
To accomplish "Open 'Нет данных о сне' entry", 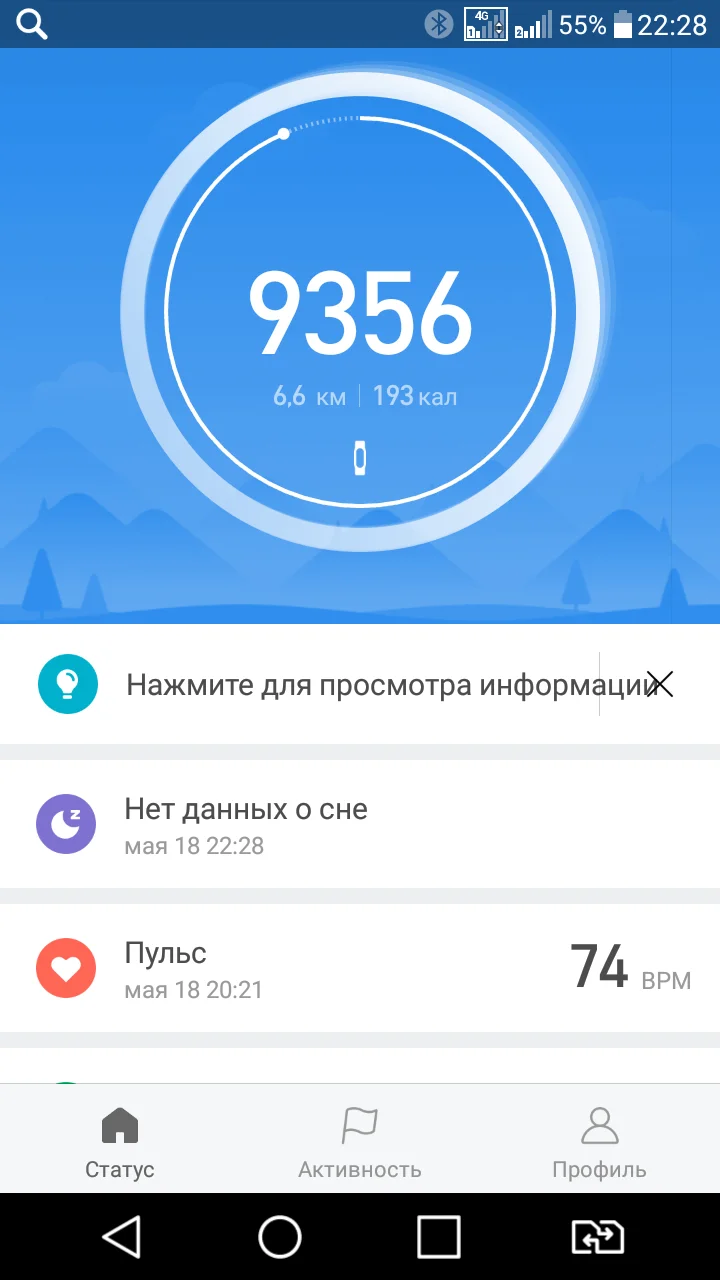I will point(300,824).
